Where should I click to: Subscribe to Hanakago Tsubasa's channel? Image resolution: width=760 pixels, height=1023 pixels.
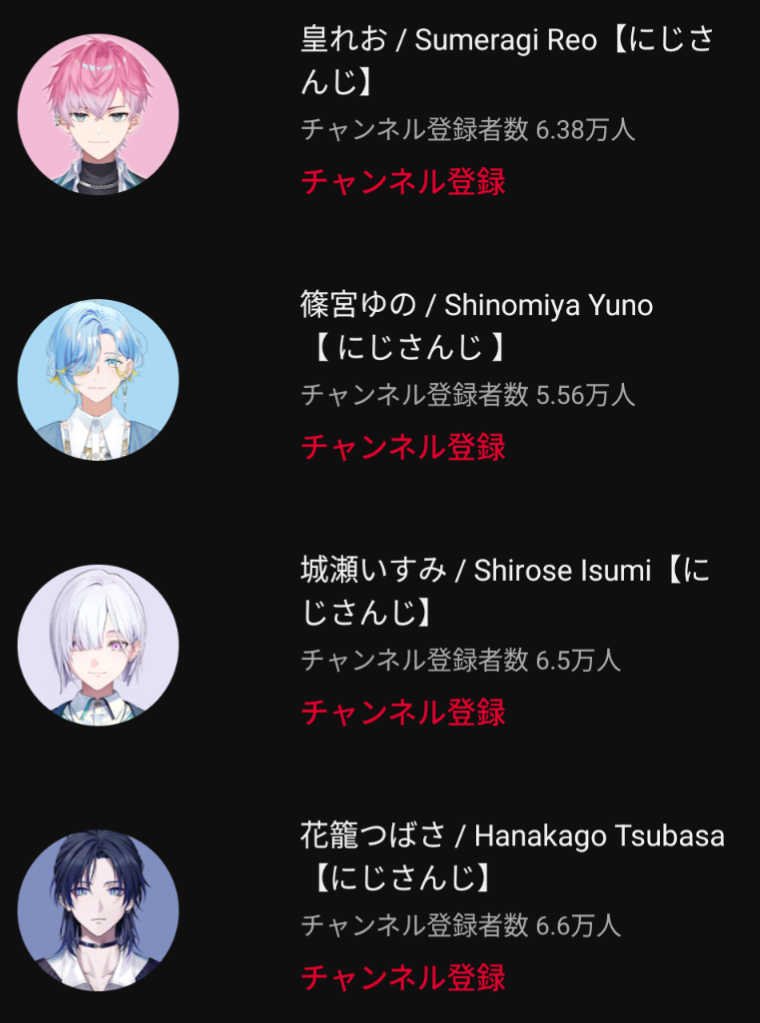pyautogui.click(x=403, y=977)
